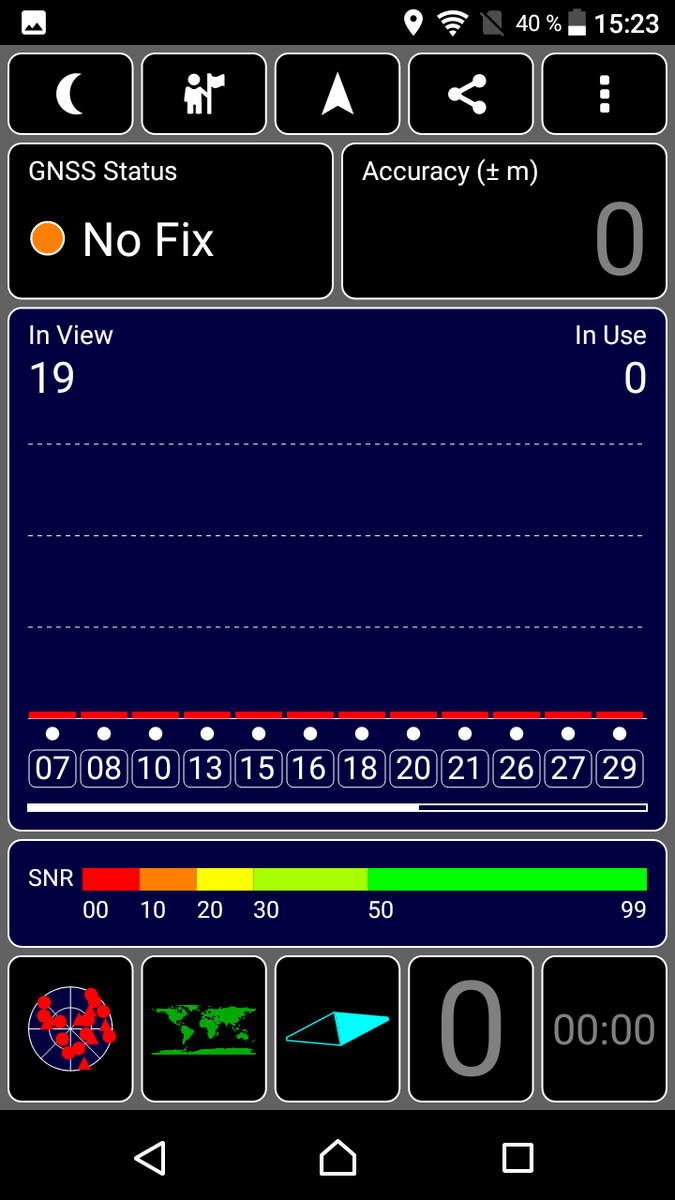
Task: Switch to night mode with the moon icon
Action: [x=71, y=95]
